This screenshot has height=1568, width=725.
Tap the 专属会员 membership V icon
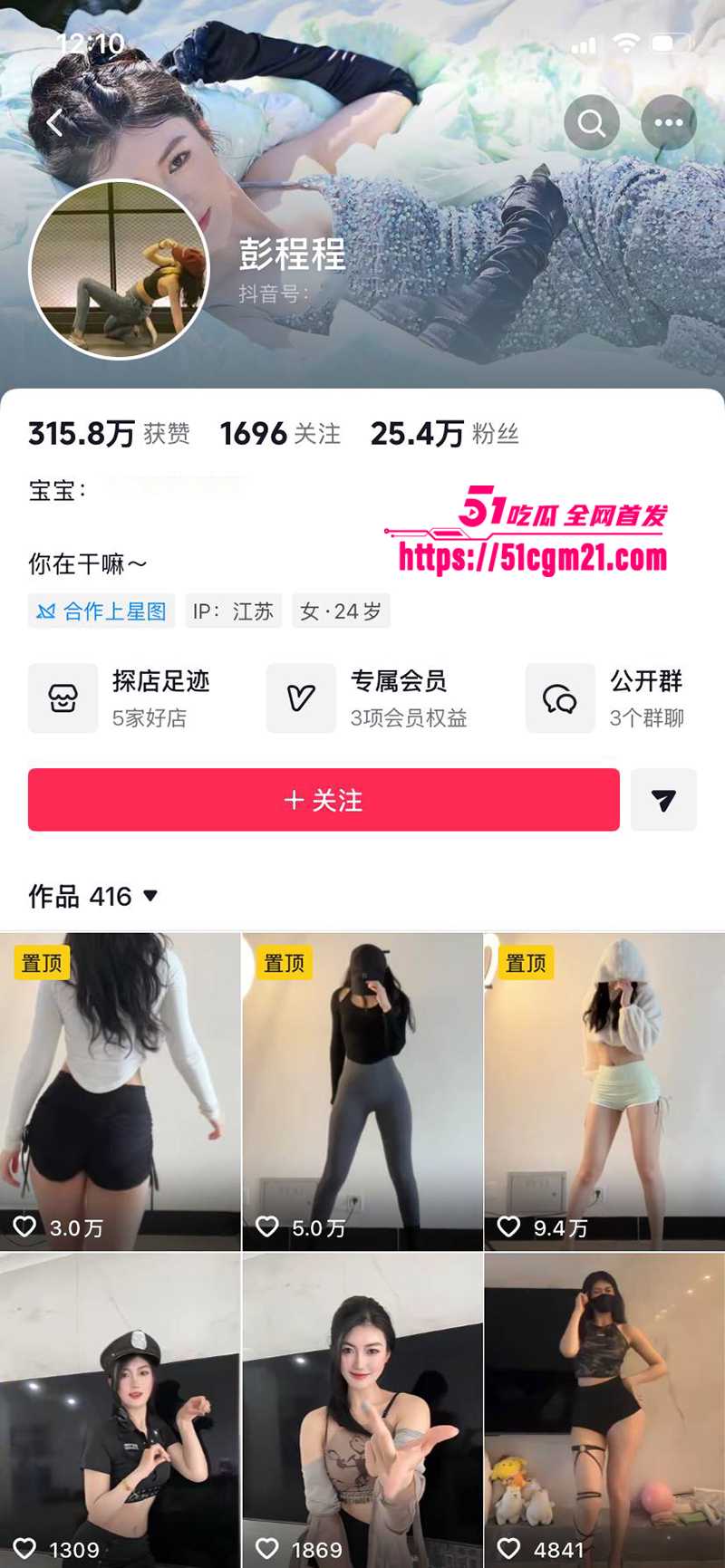tap(301, 696)
